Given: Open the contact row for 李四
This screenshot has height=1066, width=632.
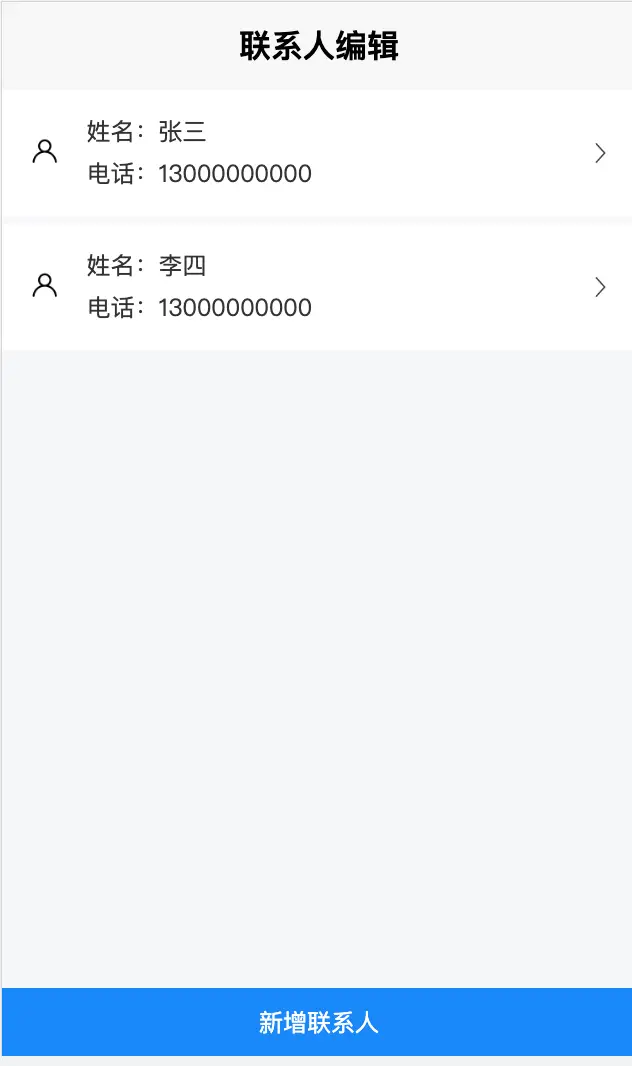Looking at the screenshot, I should [317, 287].
